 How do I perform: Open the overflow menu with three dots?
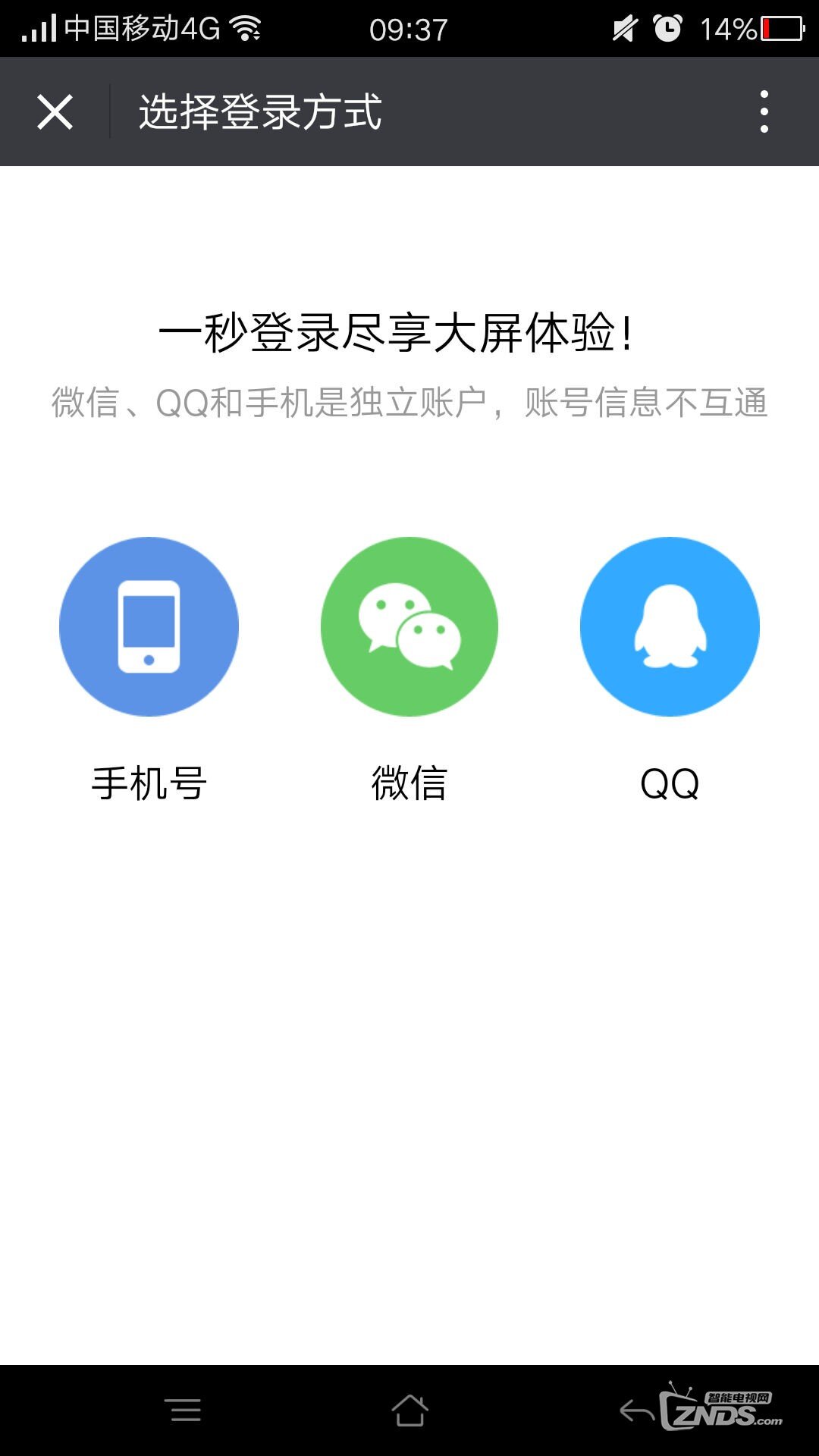[765, 111]
